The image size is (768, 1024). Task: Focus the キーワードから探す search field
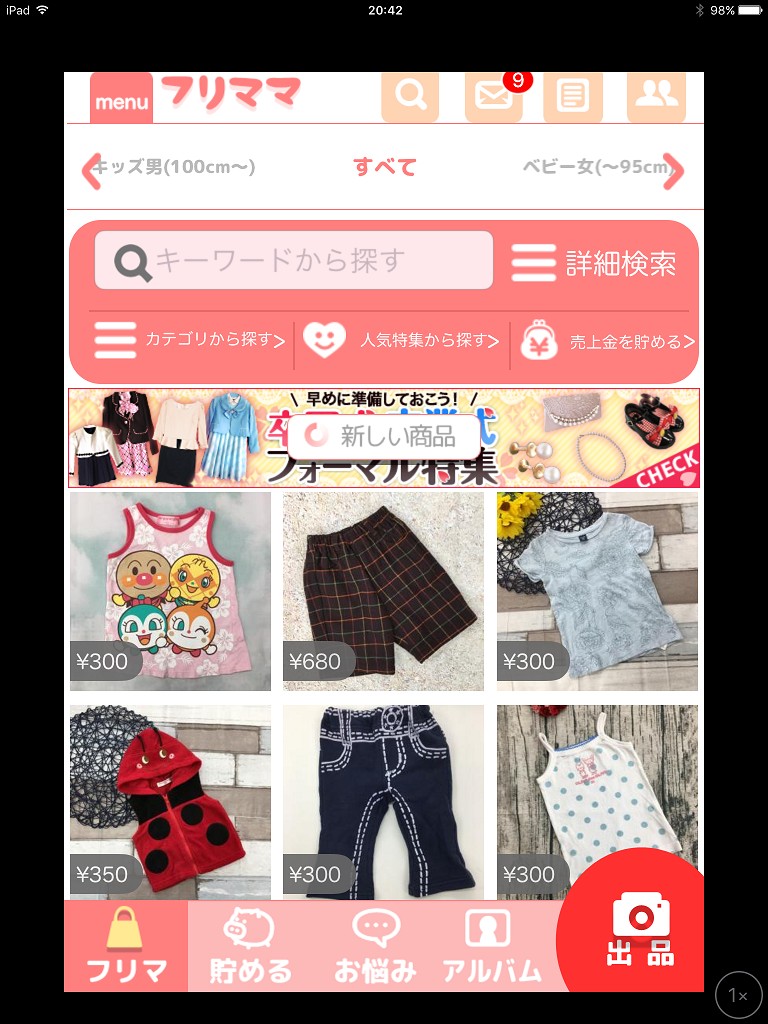pyautogui.click(x=294, y=260)
